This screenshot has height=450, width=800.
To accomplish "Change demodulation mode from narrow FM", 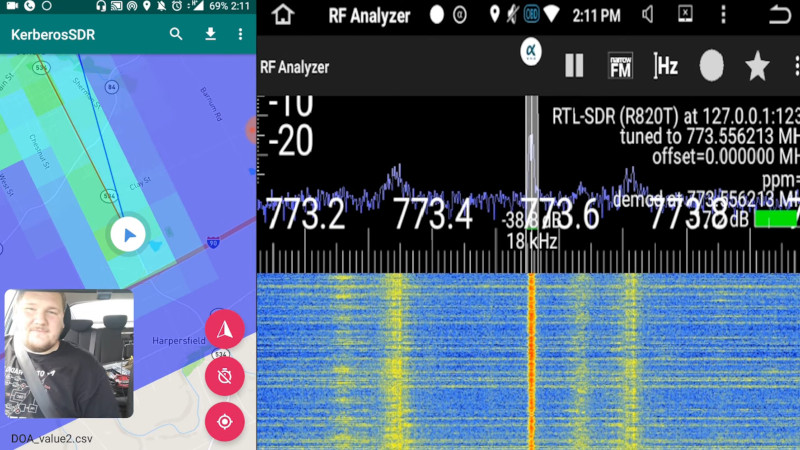I will click(620, 66).
